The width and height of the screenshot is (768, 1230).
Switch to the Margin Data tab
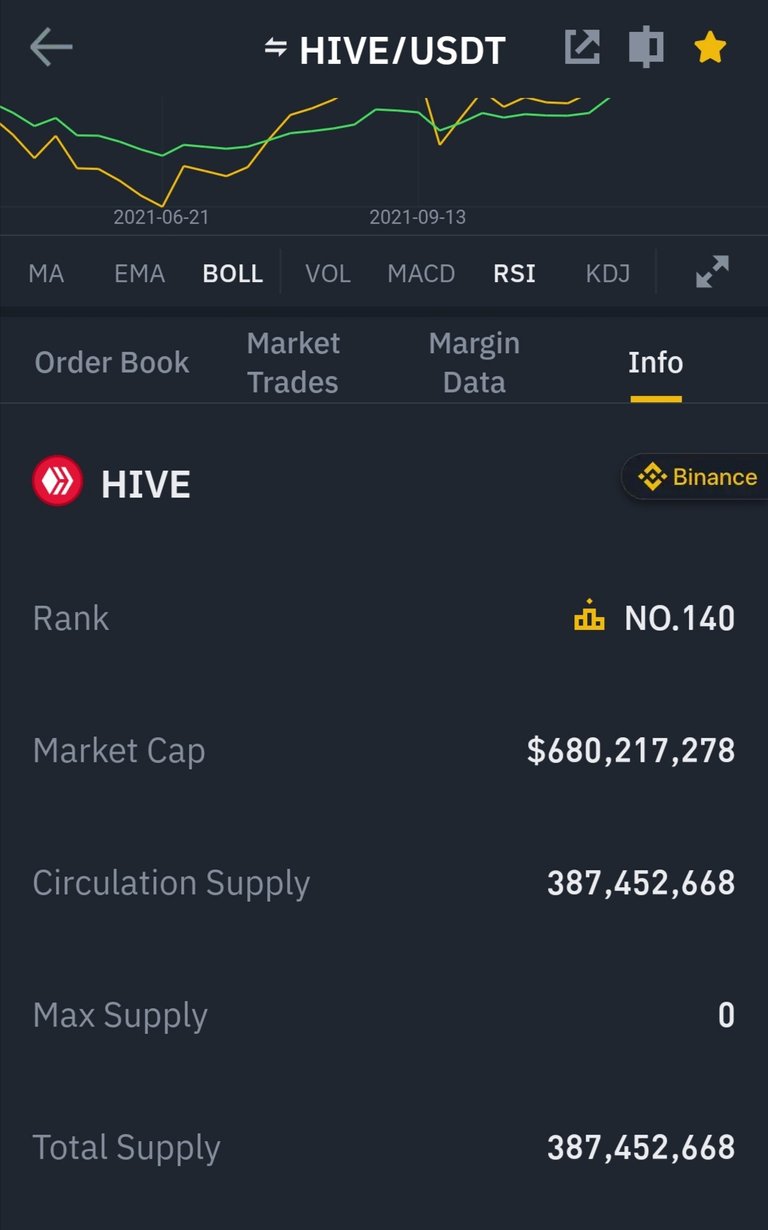(x=474, y=362)
